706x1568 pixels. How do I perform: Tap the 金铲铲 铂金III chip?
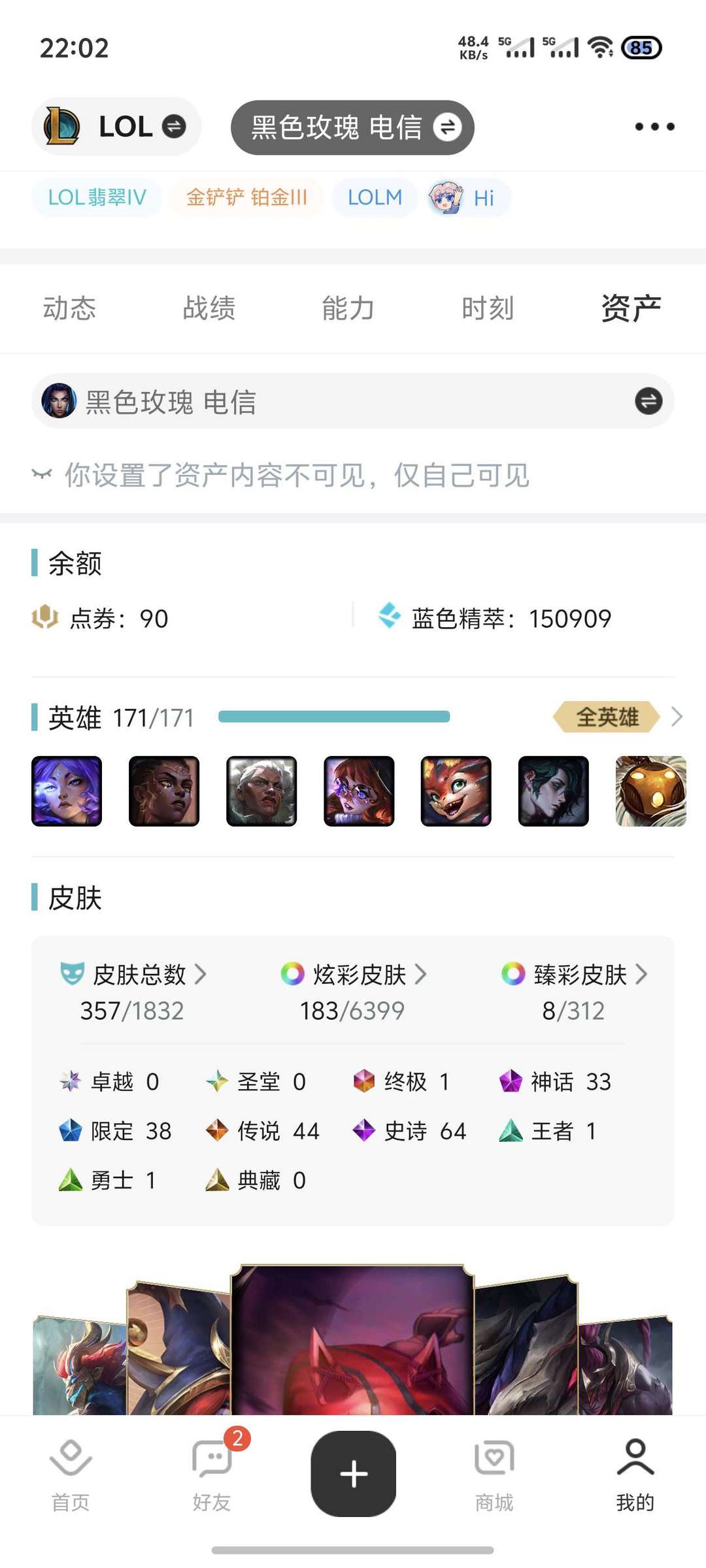(246, 197)
